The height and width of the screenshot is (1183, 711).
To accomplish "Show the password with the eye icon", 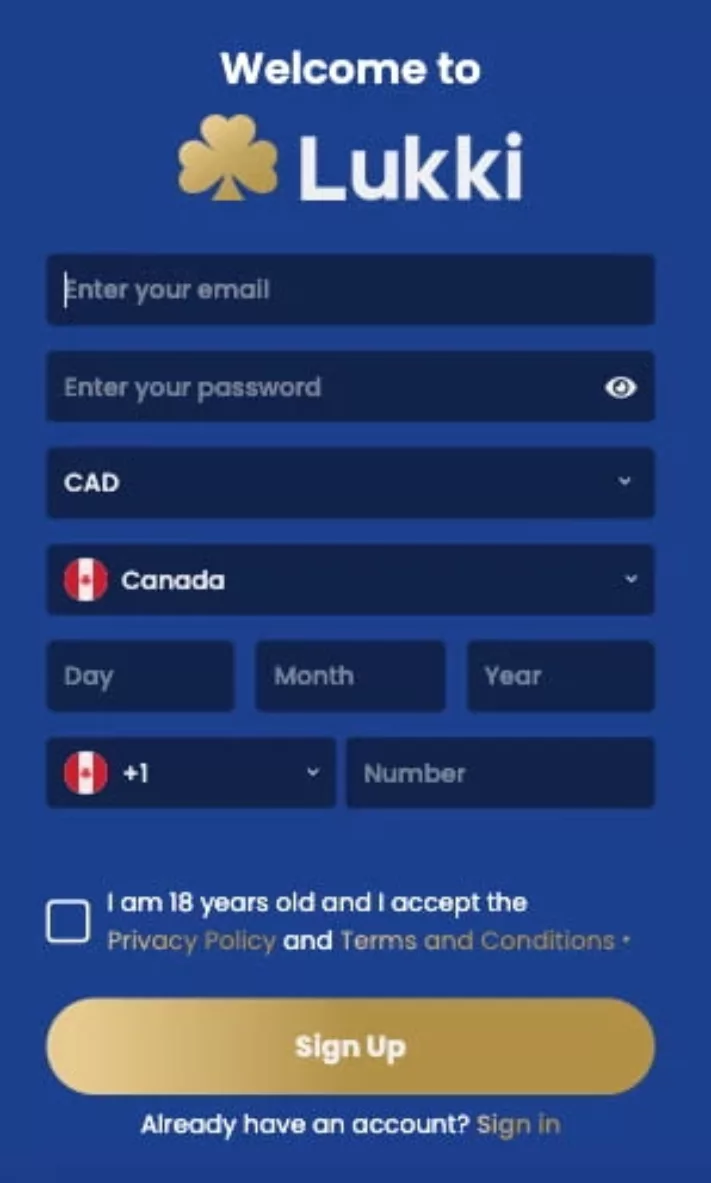I will (x=620, y=387).
